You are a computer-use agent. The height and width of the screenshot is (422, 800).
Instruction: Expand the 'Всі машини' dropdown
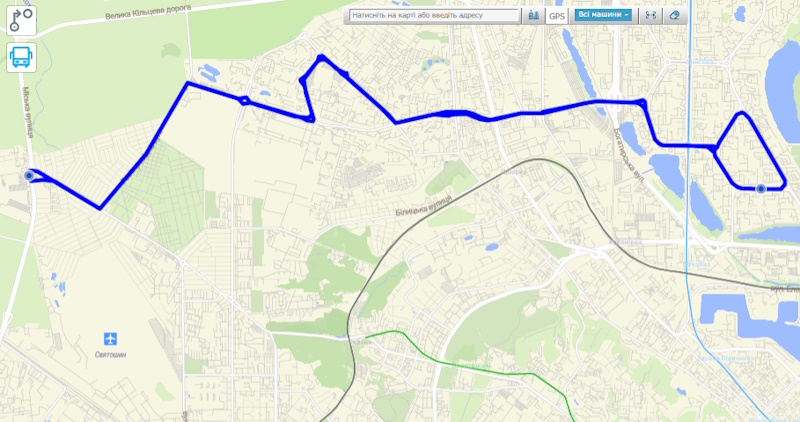[604, 16]
